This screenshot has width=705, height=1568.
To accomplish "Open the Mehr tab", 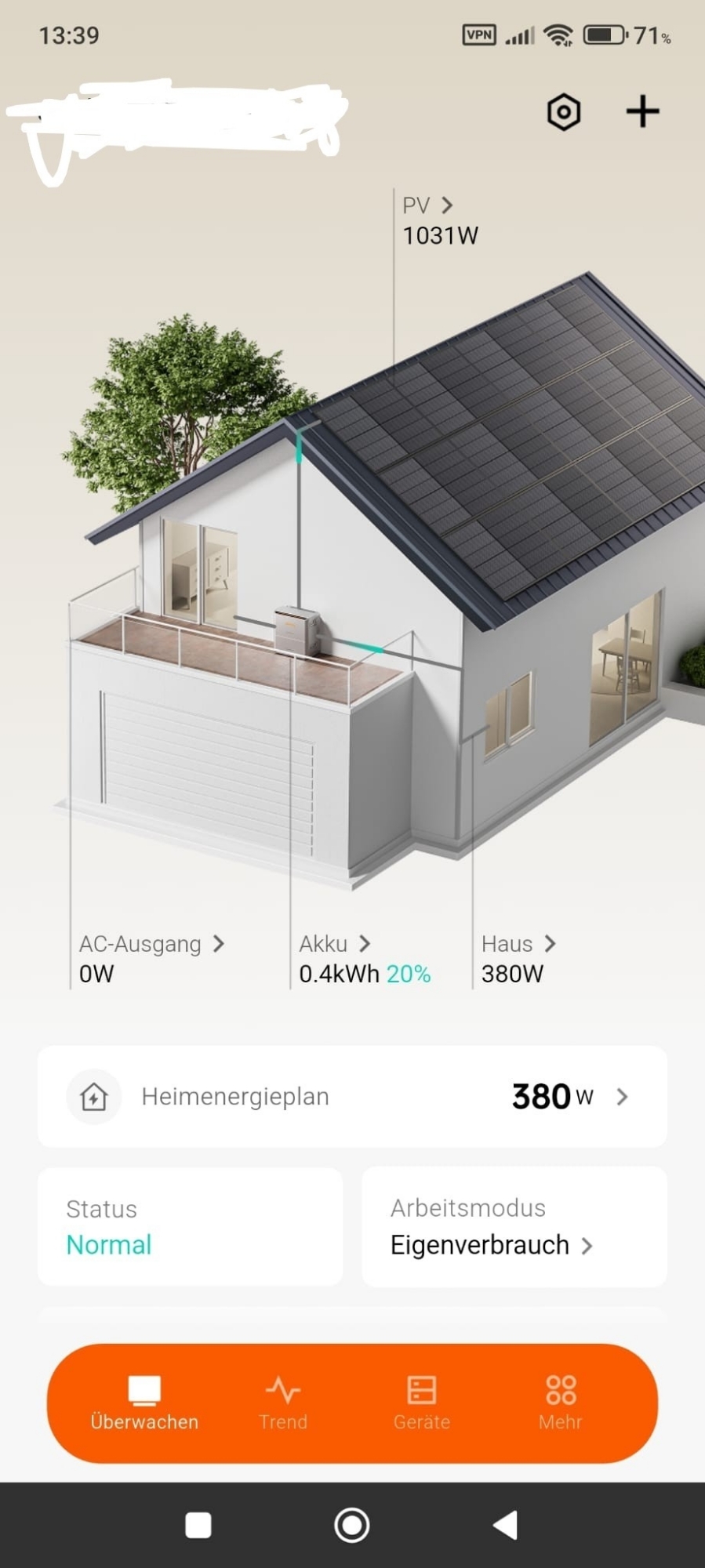I will (561, 1403).
